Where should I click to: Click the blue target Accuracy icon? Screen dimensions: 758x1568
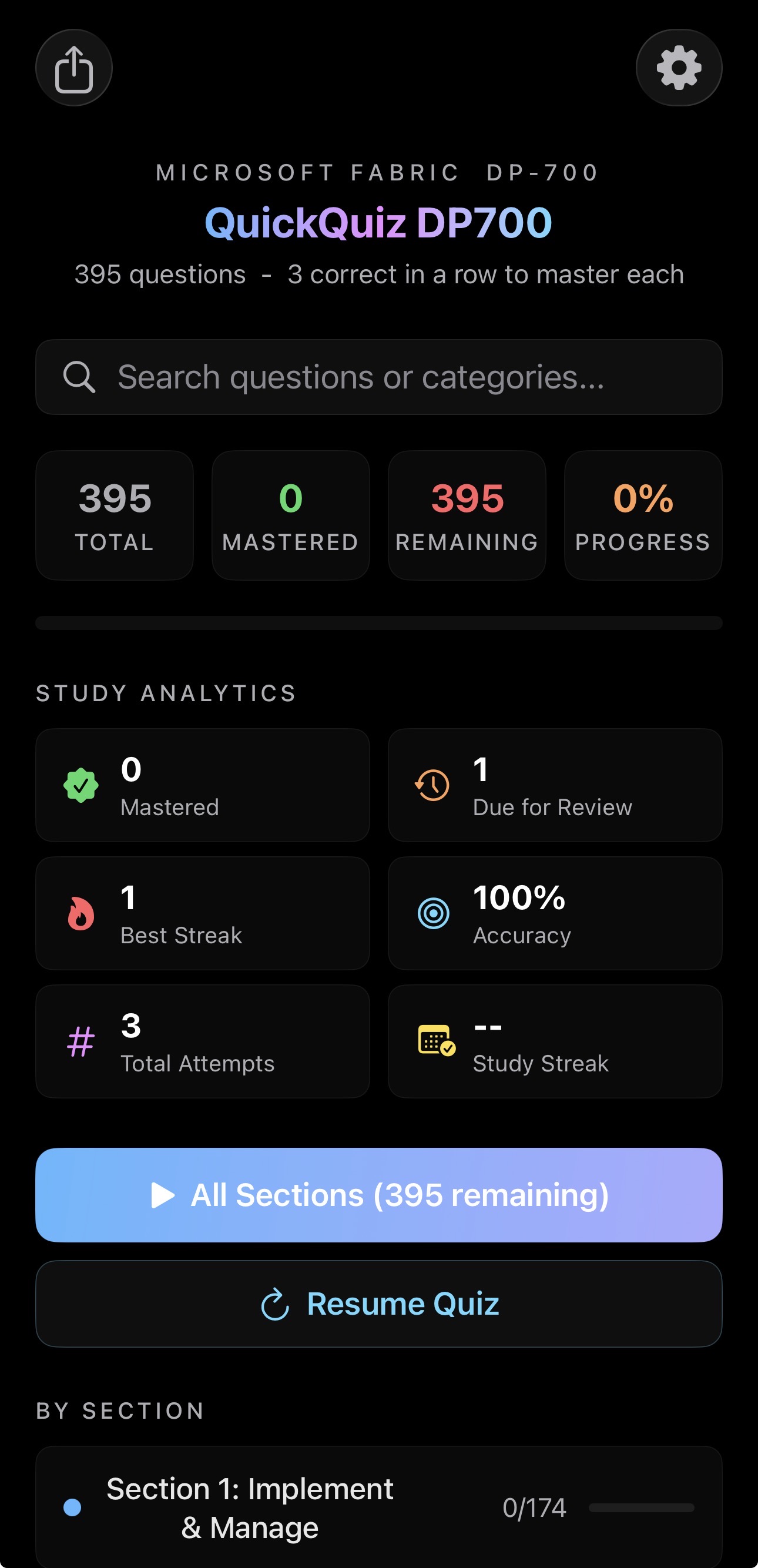pyautogui.click(x=432, y=914)
